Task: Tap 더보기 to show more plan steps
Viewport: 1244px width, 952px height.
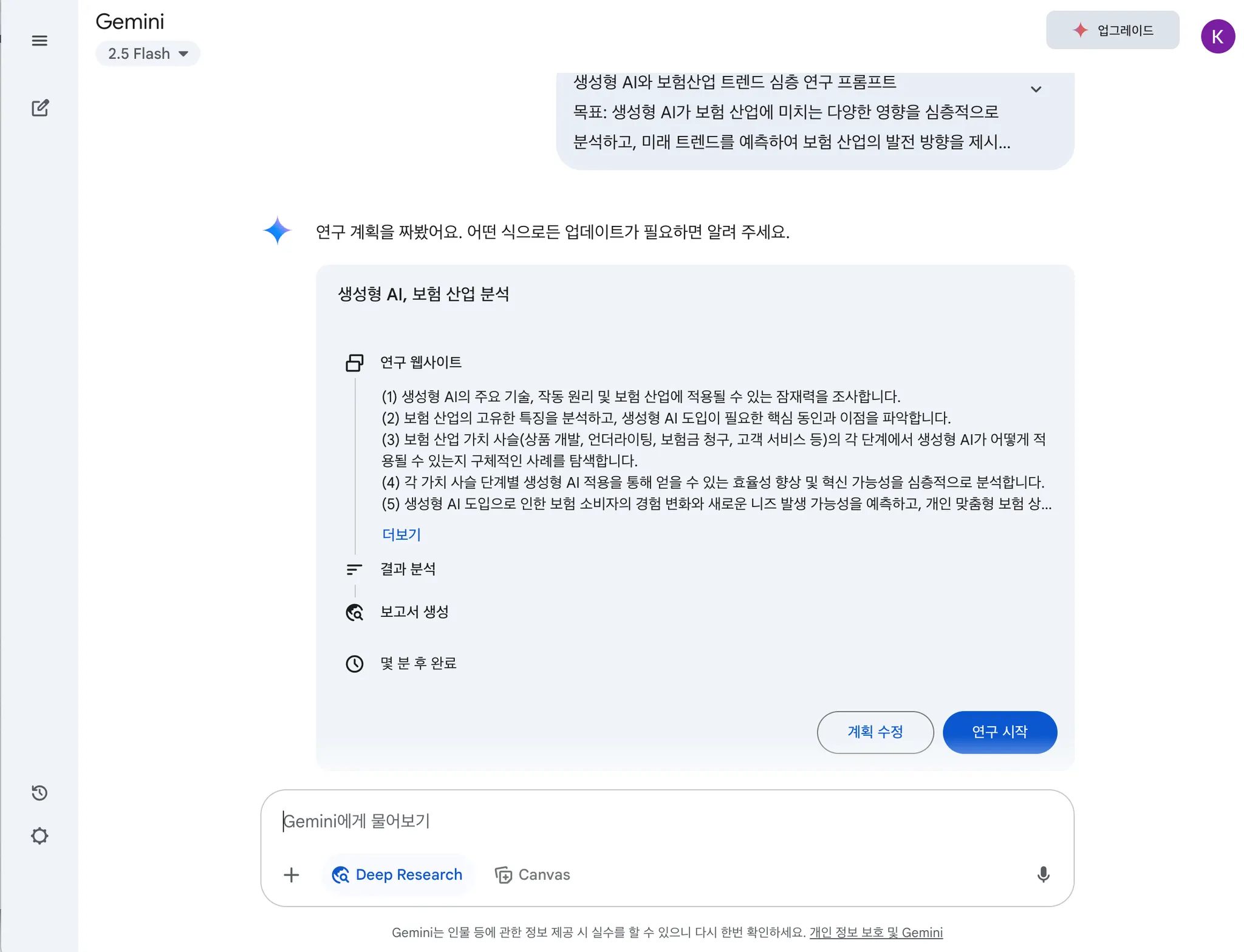Action: (401, 534)
